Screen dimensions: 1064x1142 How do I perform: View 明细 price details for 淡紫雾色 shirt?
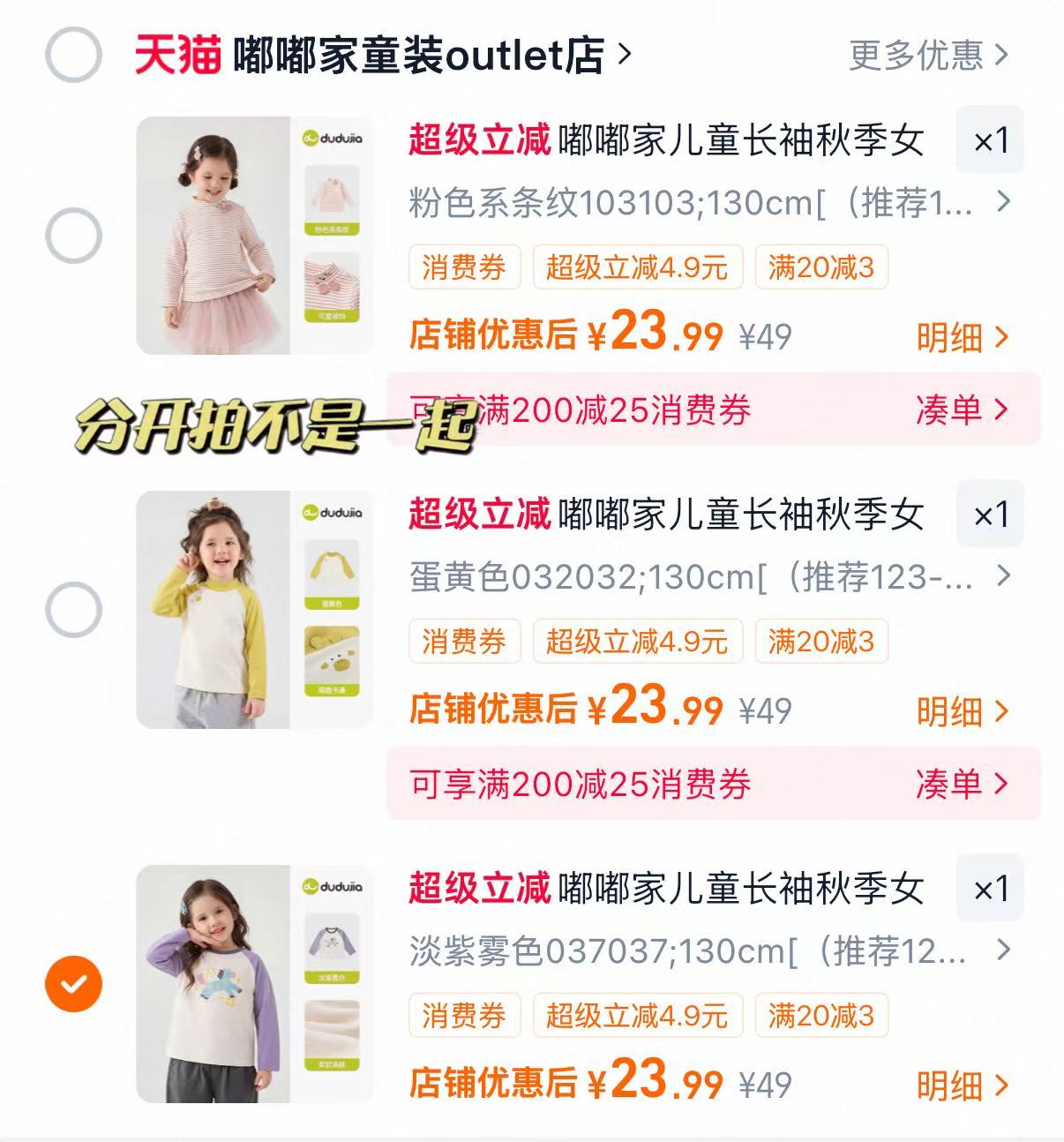(963, 1086)
